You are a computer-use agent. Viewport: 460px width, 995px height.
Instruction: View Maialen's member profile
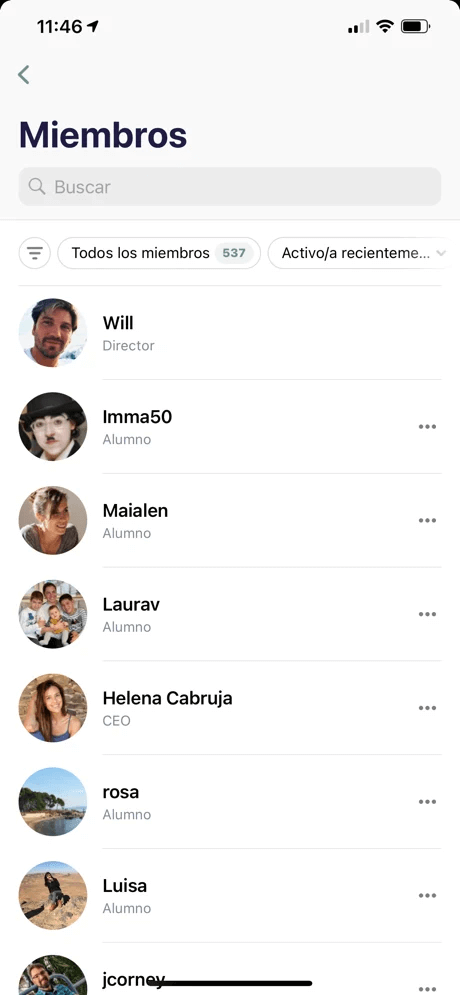216,520
